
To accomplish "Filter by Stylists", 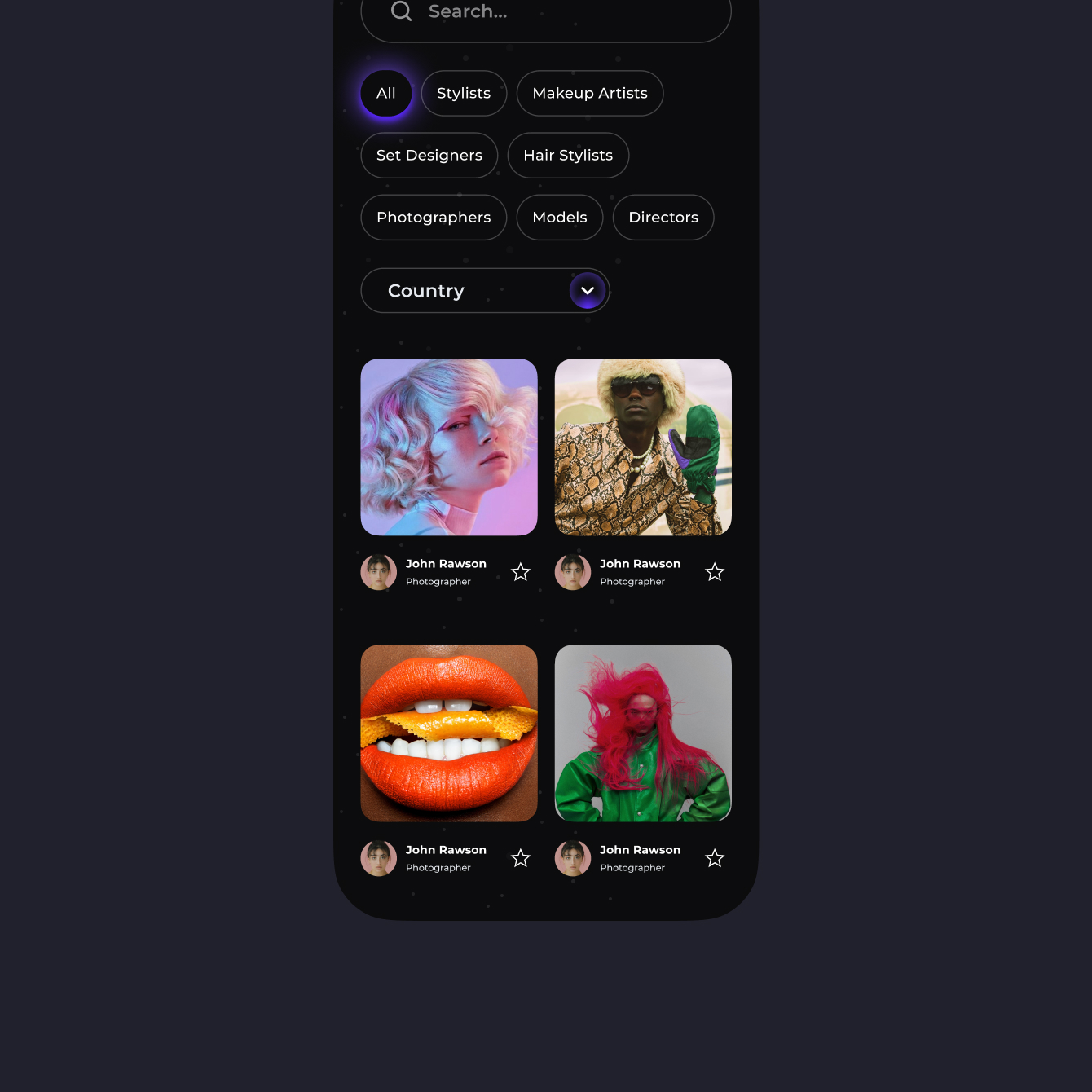I will pyautogui.click(x=464, y=94).
